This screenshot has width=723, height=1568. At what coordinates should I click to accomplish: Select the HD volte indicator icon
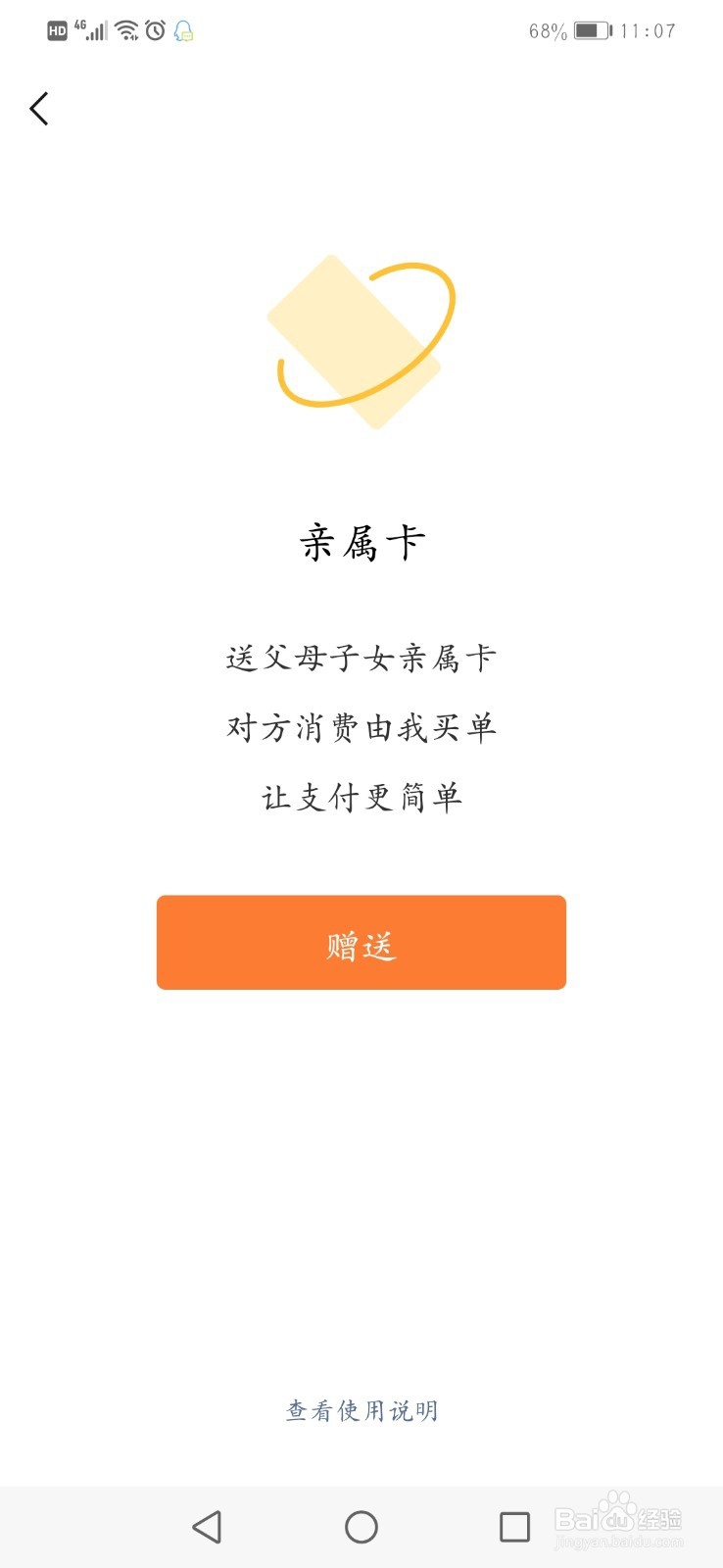coord(56,30)
